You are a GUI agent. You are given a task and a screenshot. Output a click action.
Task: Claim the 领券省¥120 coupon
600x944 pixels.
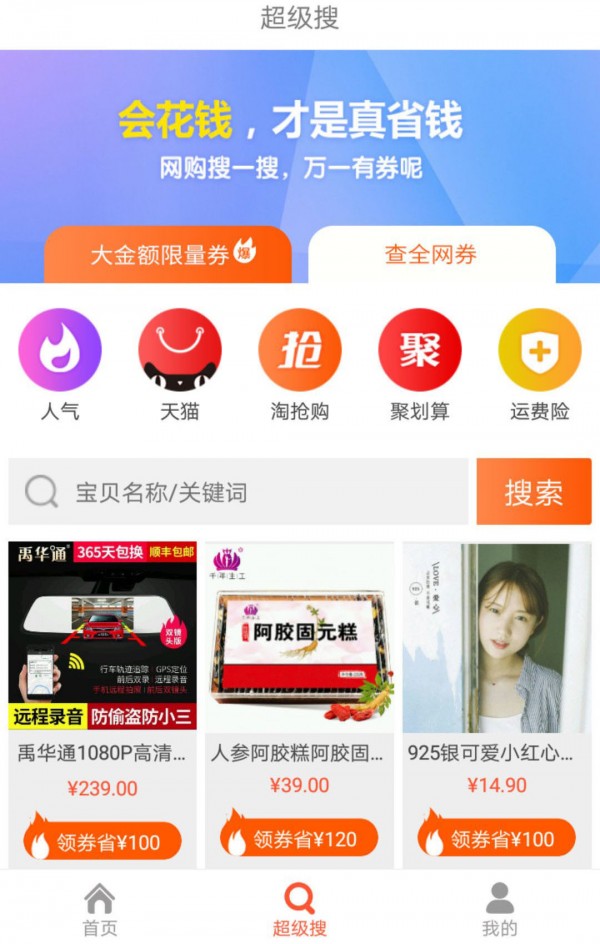click(x=300, y=839)
